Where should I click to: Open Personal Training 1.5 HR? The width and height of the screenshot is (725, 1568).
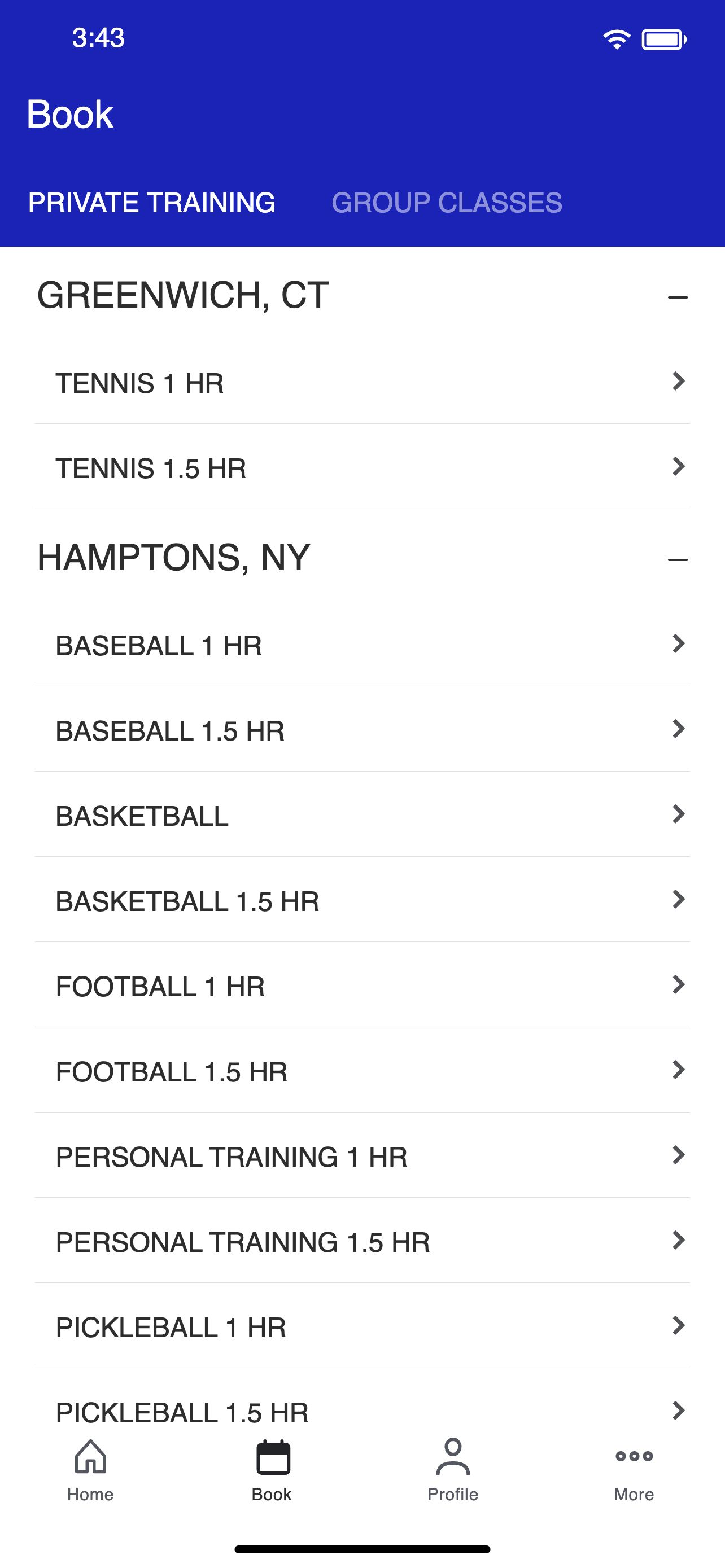click(x=362, y=1241)
